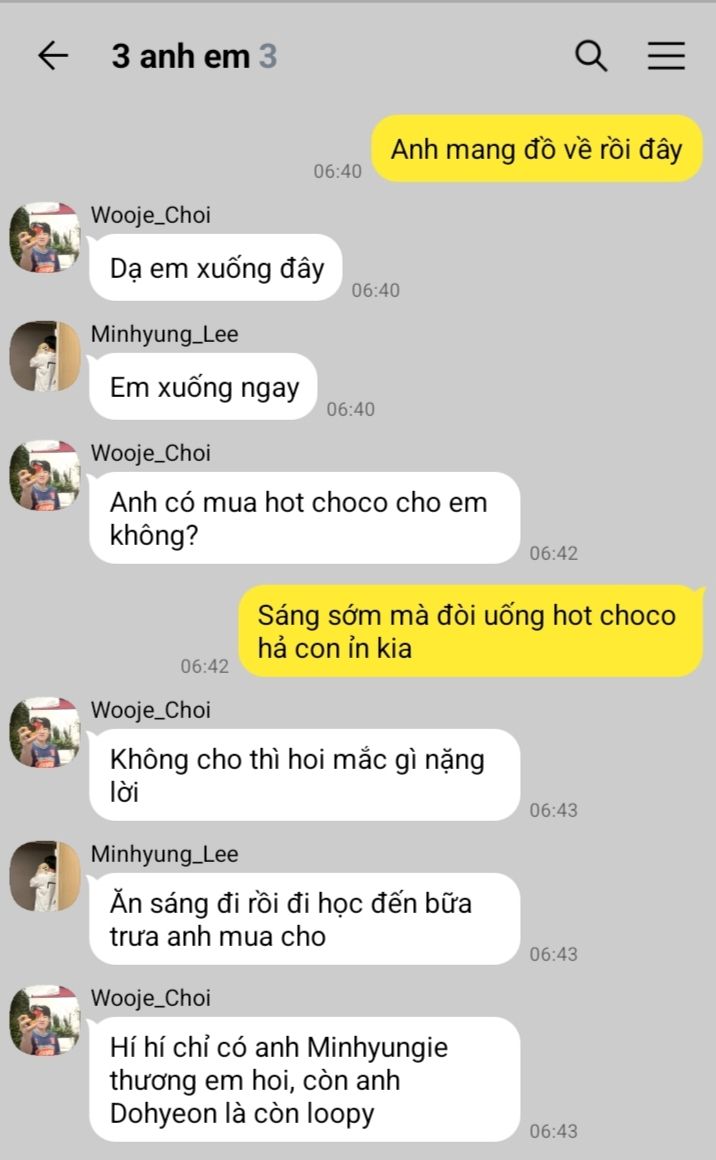Open the chat room hamburger menu
716x1160 pixels.
[x=666, y=56]
